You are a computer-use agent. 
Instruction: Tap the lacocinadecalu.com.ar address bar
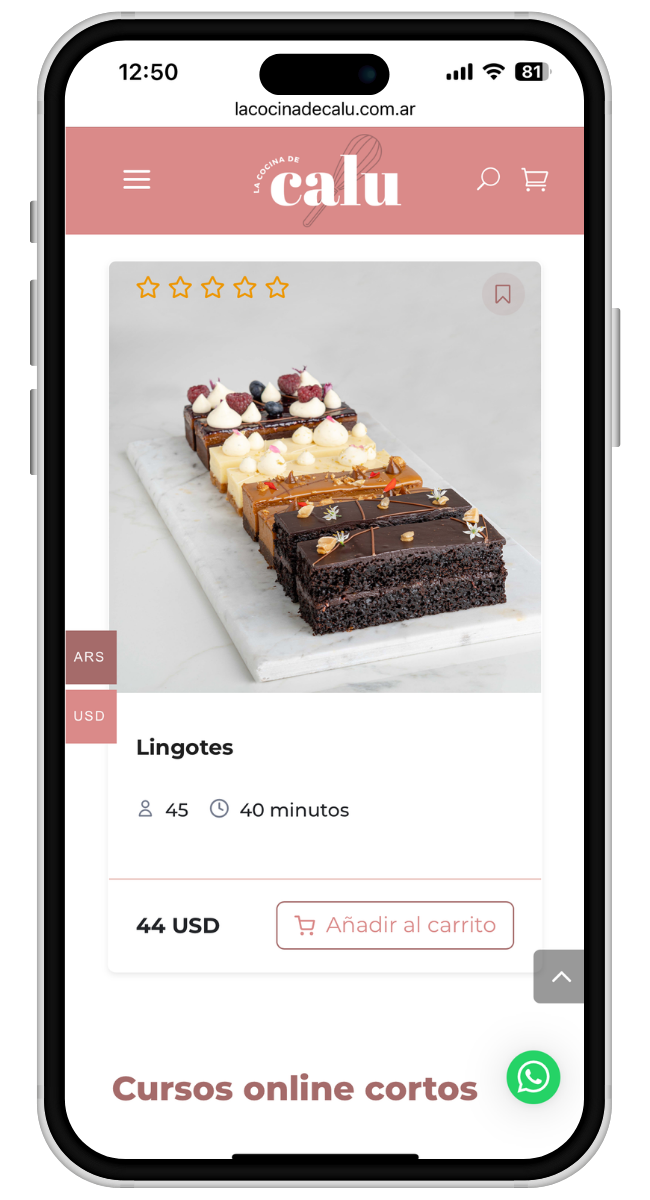325,109
